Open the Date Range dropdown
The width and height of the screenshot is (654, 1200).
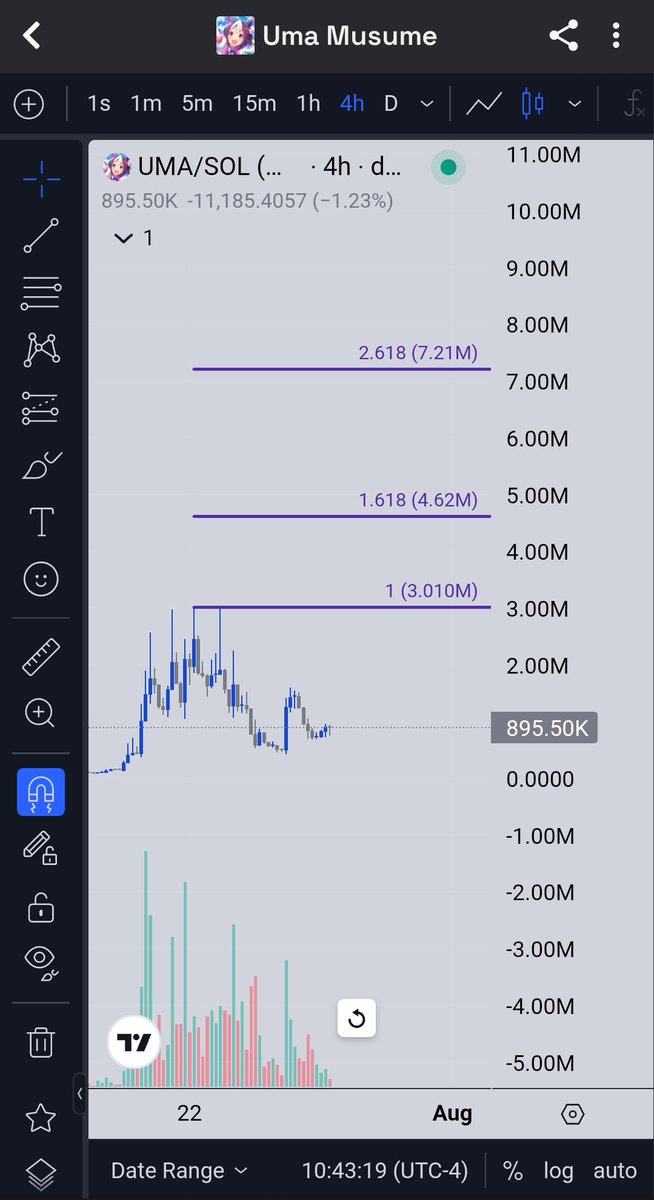pos(179,1170)
